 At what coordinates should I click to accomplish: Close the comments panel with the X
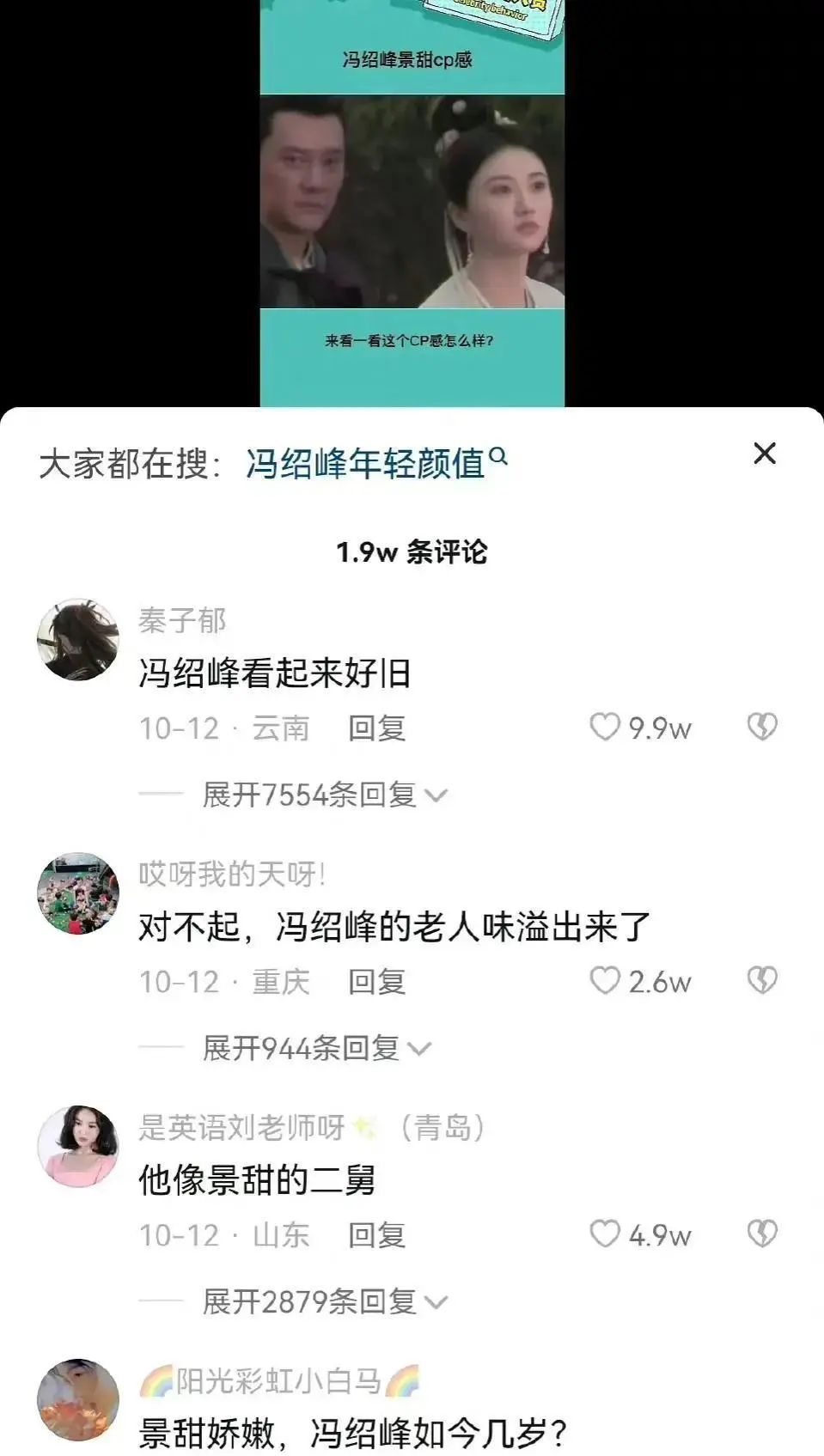click(x=764, y=454)
